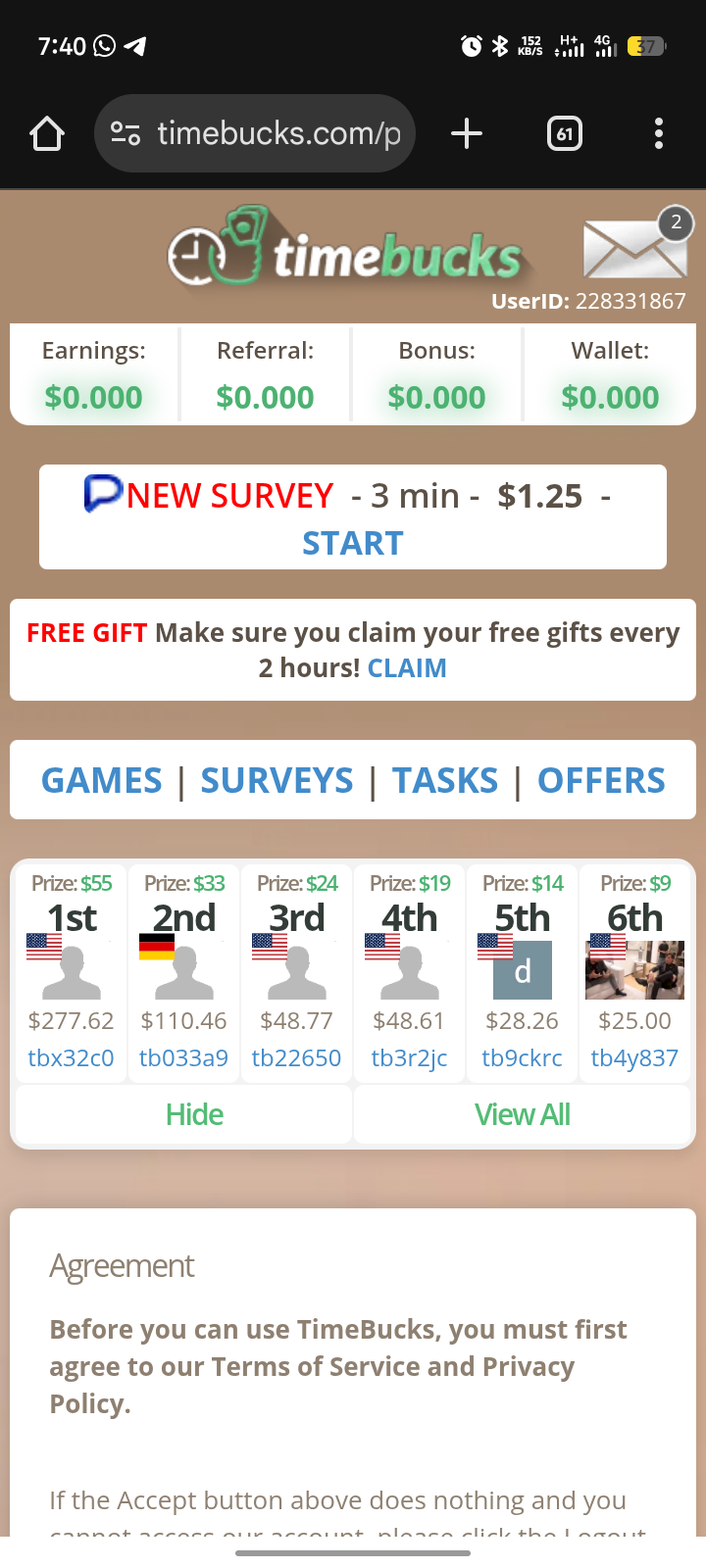
Task: Go to the TASKS section
Action: pos(445,780)
